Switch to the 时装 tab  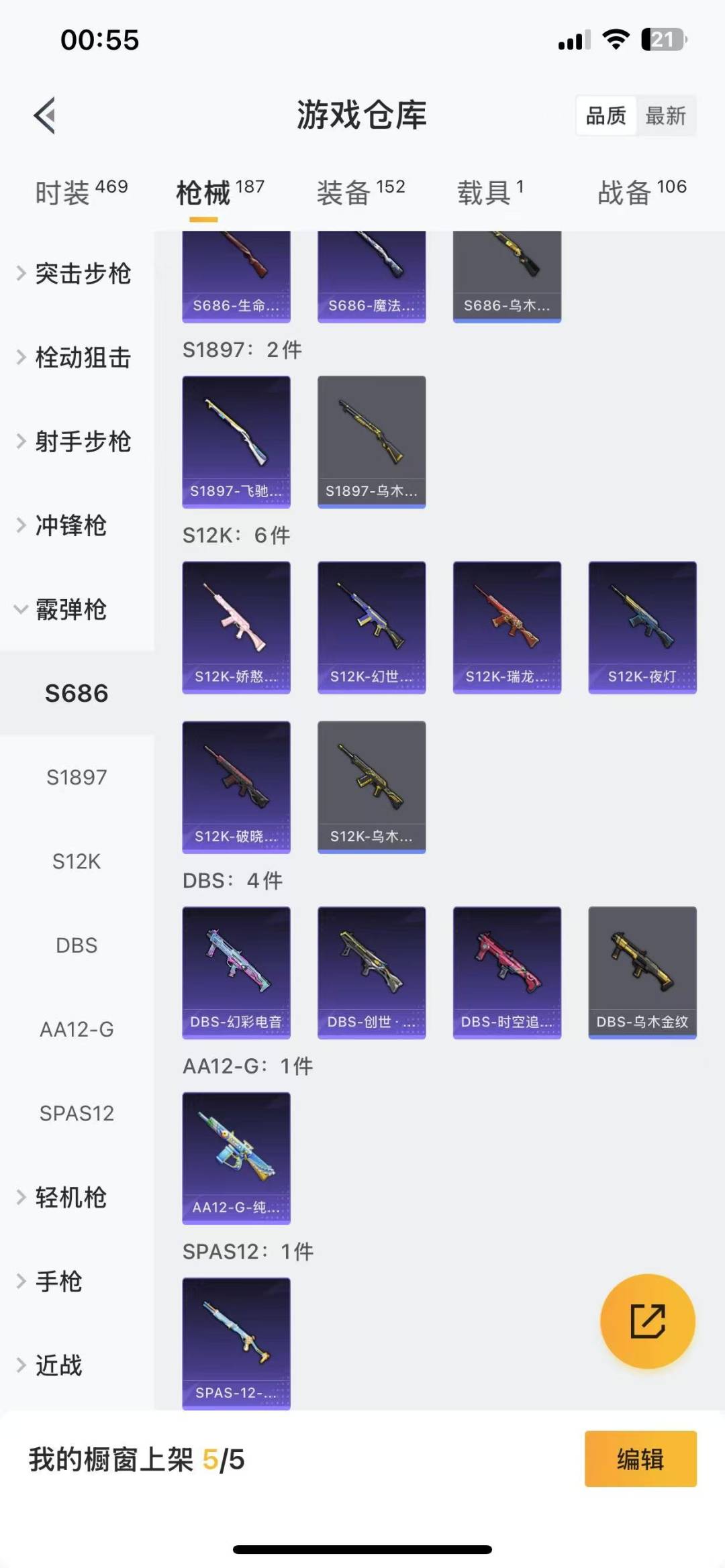[x=81, y=193]
